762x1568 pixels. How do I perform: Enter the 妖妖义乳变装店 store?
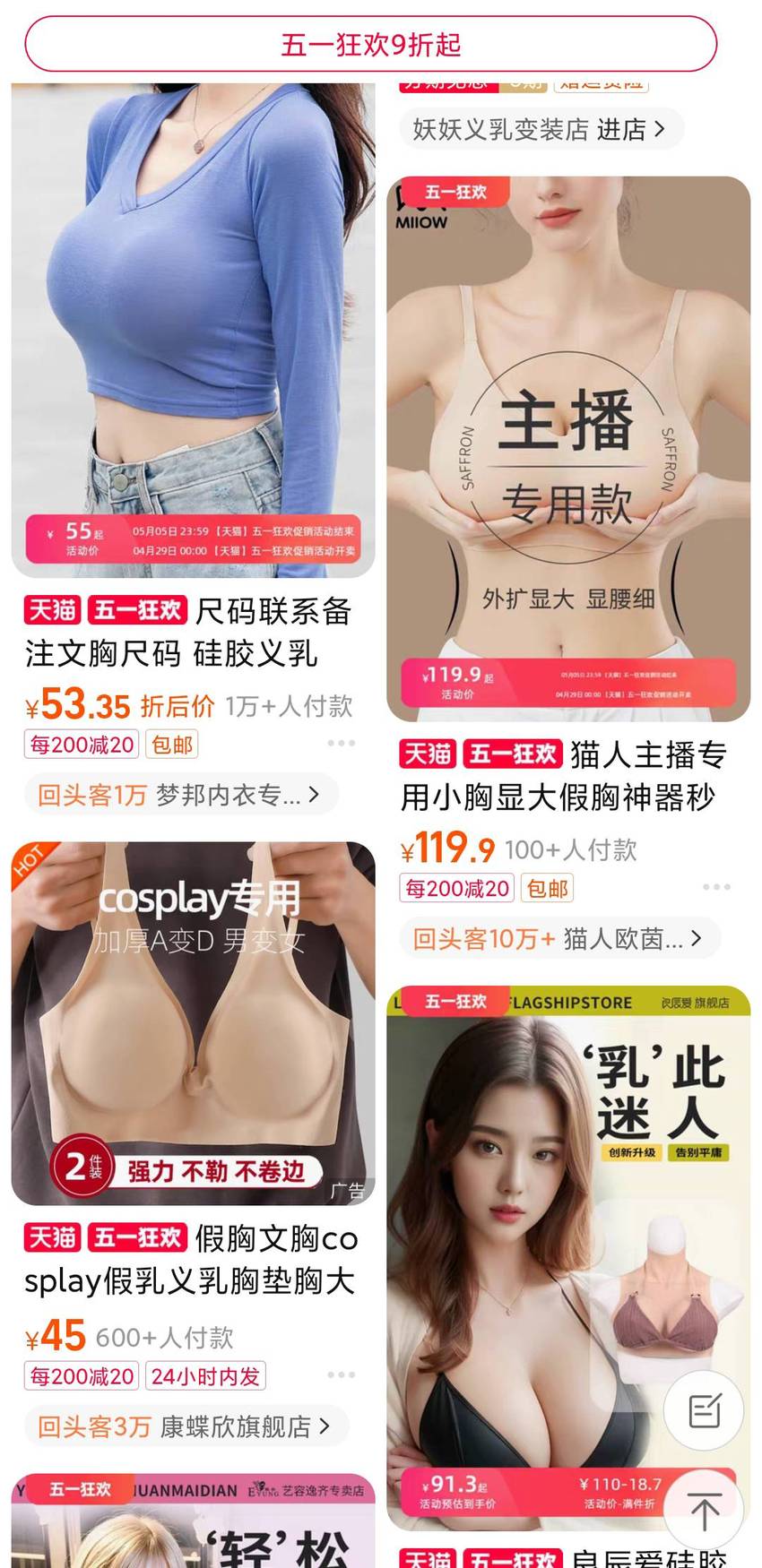[x=541, y=129]
